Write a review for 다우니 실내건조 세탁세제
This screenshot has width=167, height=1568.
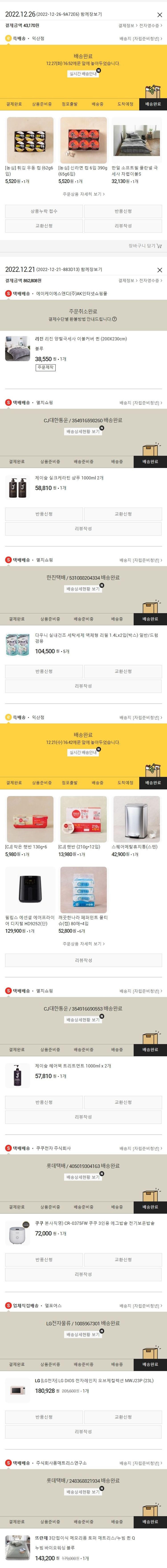pos(83,686)
